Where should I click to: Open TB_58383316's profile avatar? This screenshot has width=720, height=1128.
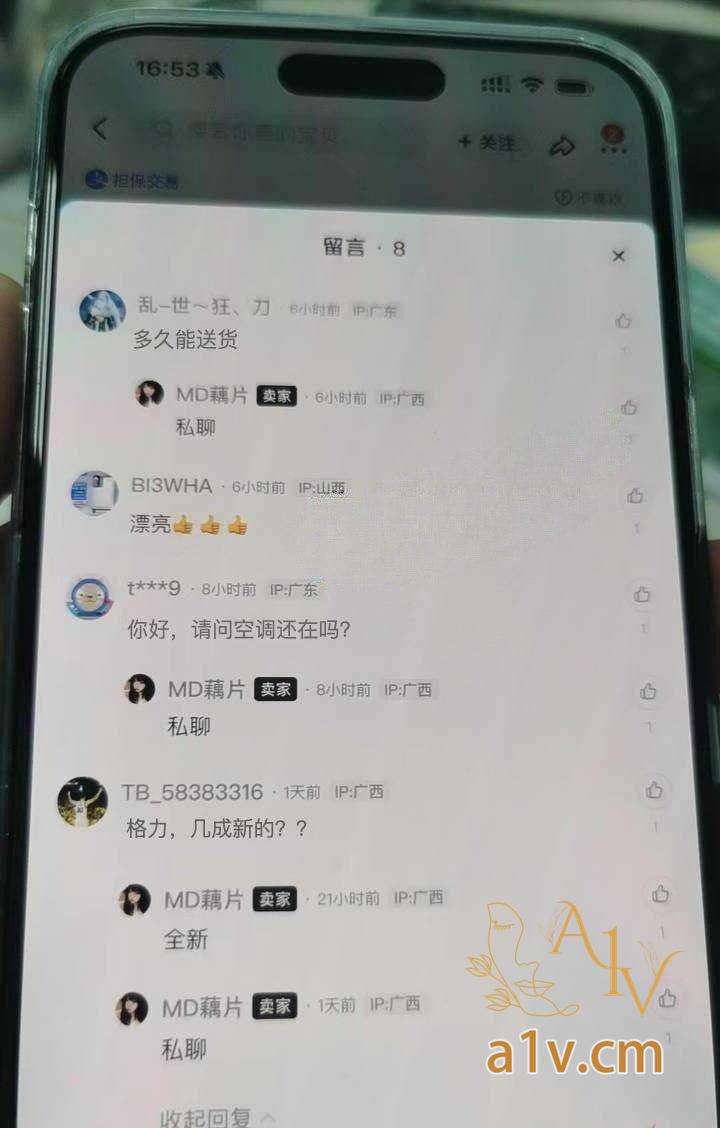click(x=83, y=801)
